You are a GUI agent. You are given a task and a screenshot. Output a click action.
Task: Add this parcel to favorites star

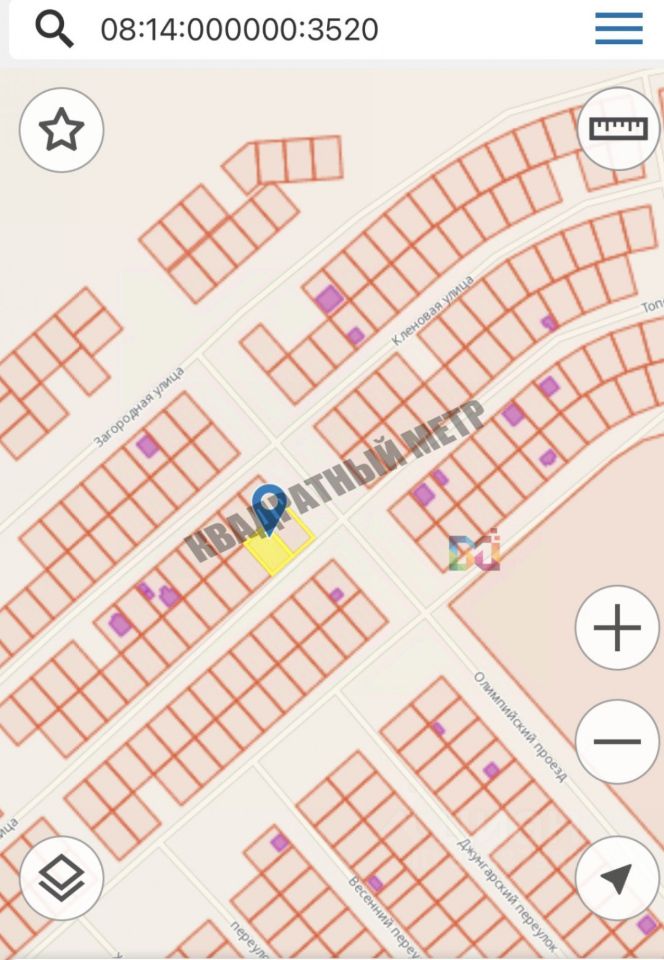click(62, 130)
